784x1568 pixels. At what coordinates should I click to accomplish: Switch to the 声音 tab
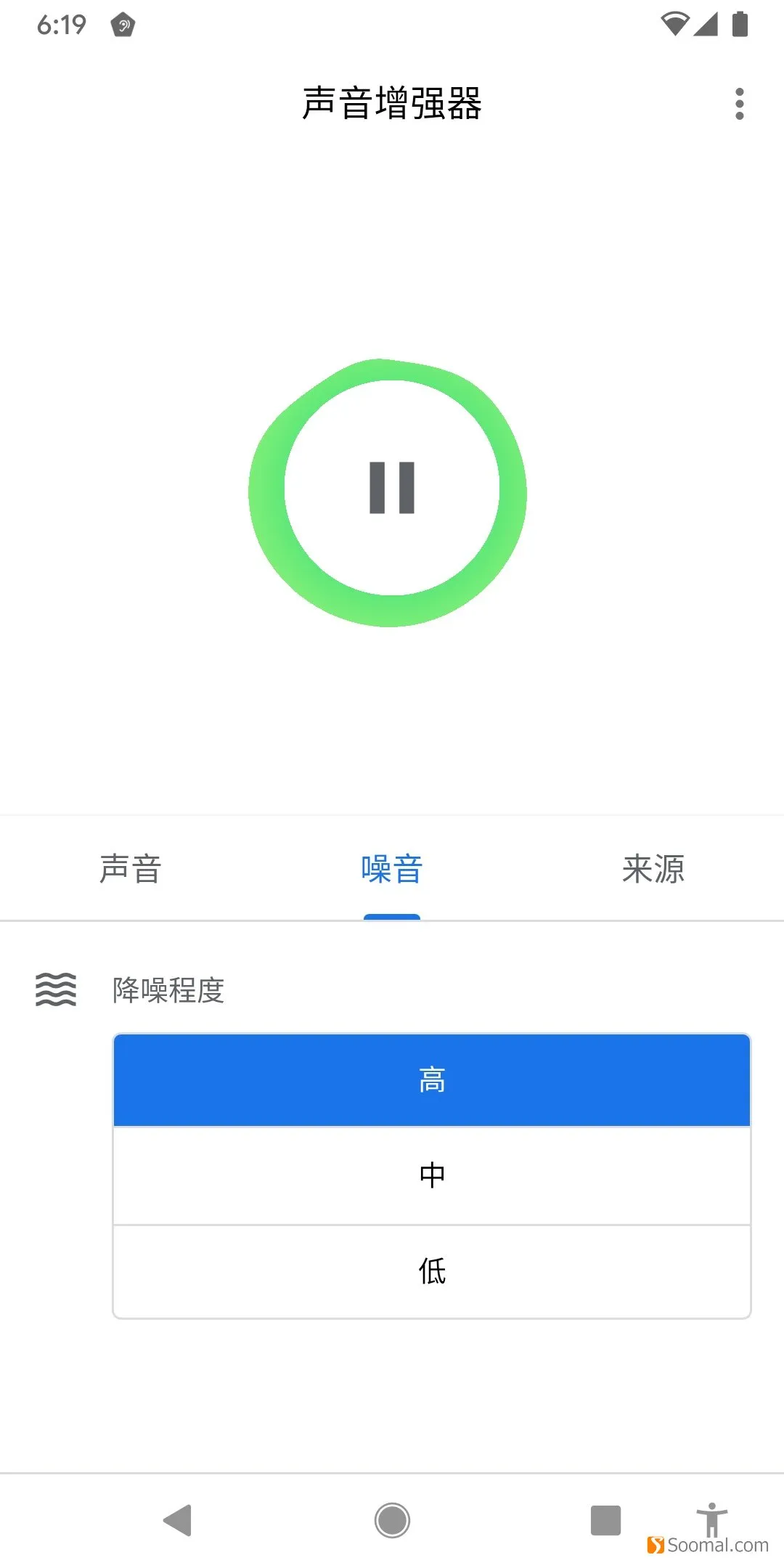pyautogui.click(x=131, y=868)
